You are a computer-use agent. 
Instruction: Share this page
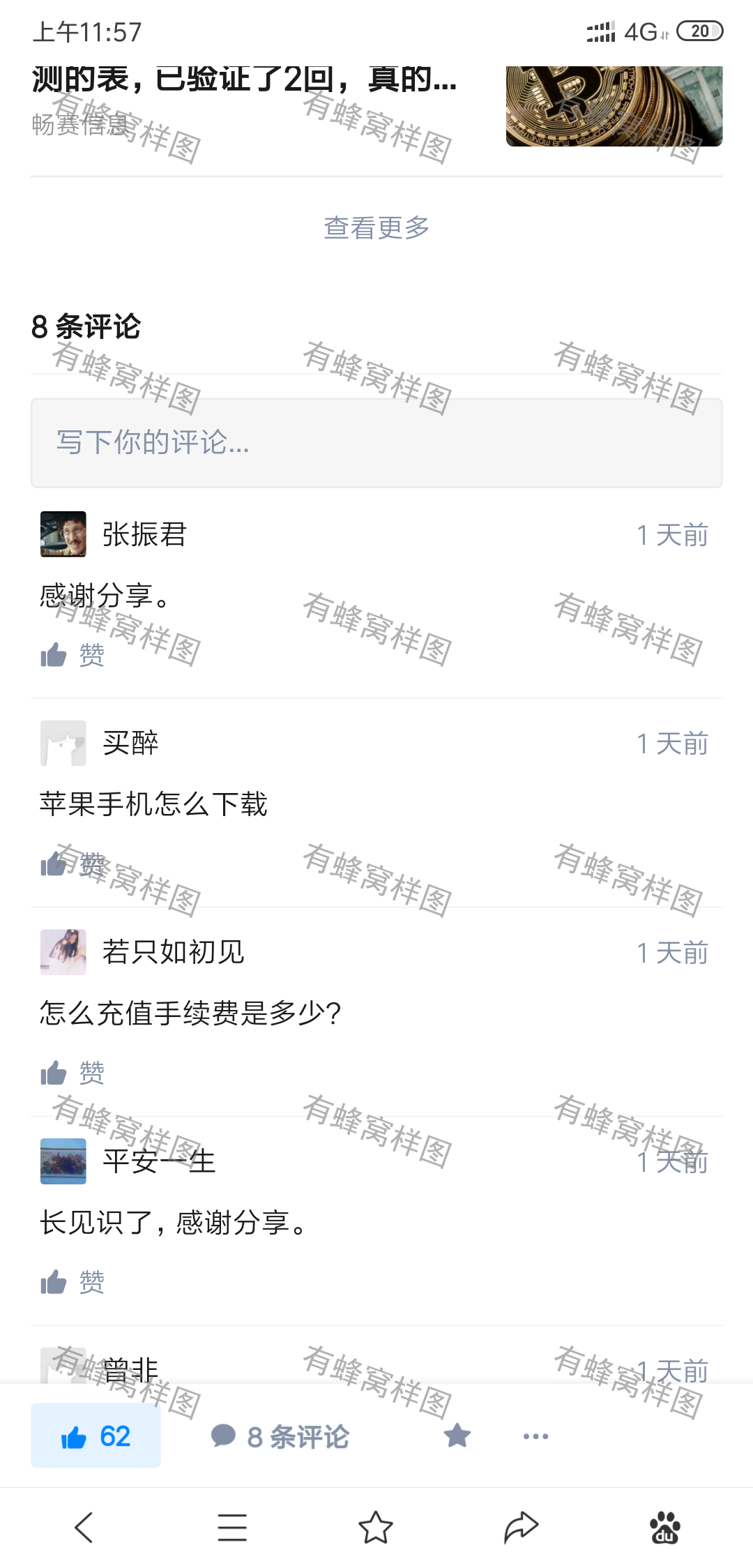[x=521, y=1527]
